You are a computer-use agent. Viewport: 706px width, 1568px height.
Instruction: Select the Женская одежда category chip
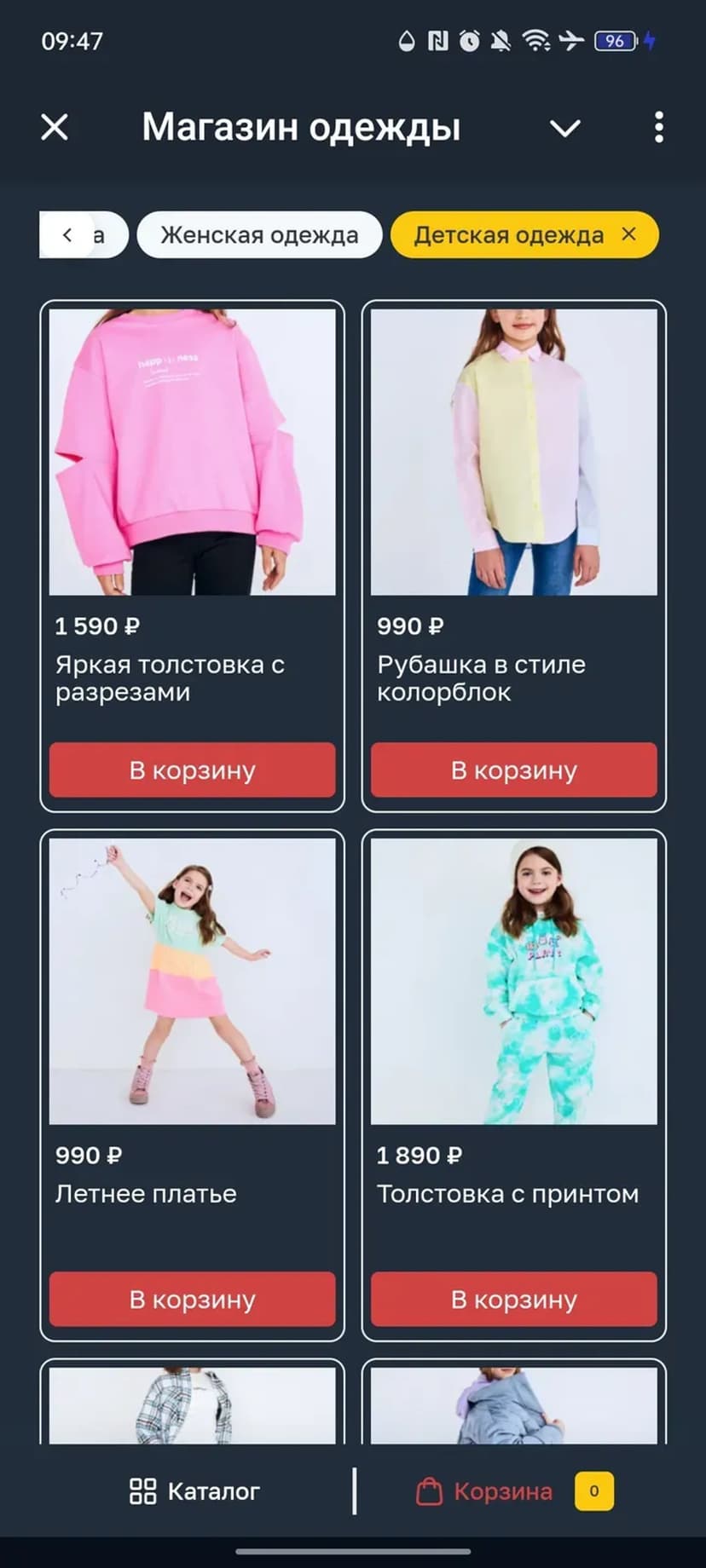pos(259,235)
